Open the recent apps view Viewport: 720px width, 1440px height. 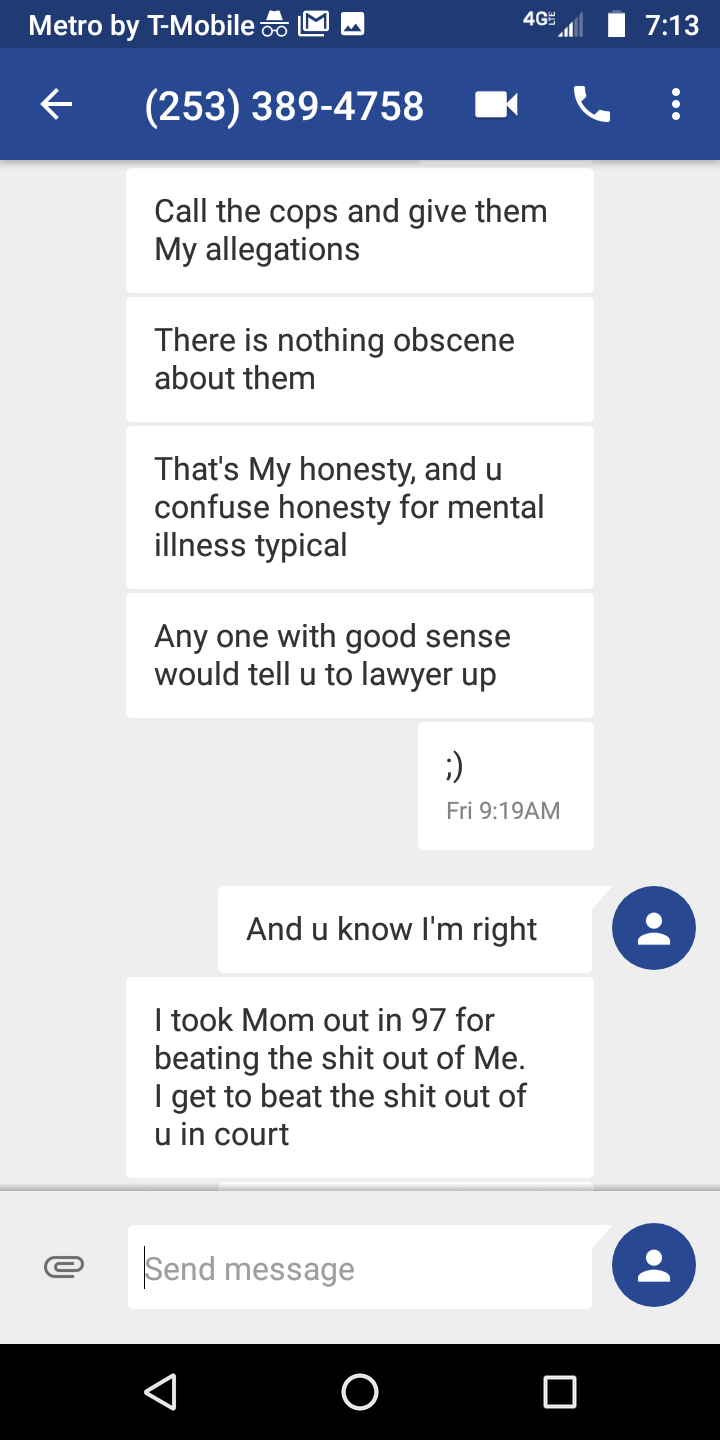560,1391
